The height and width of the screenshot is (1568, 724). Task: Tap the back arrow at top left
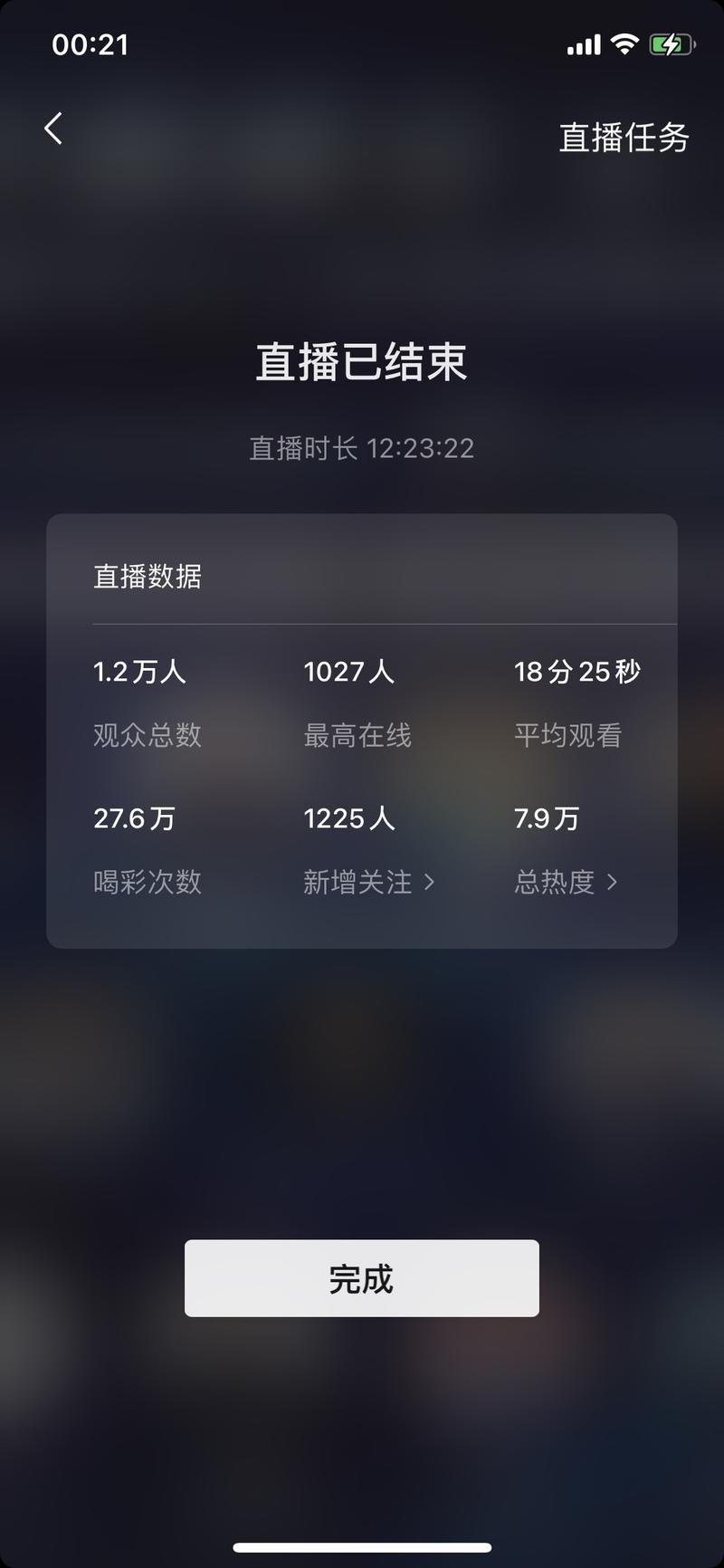pyautogui.click(x=52, y=128)
